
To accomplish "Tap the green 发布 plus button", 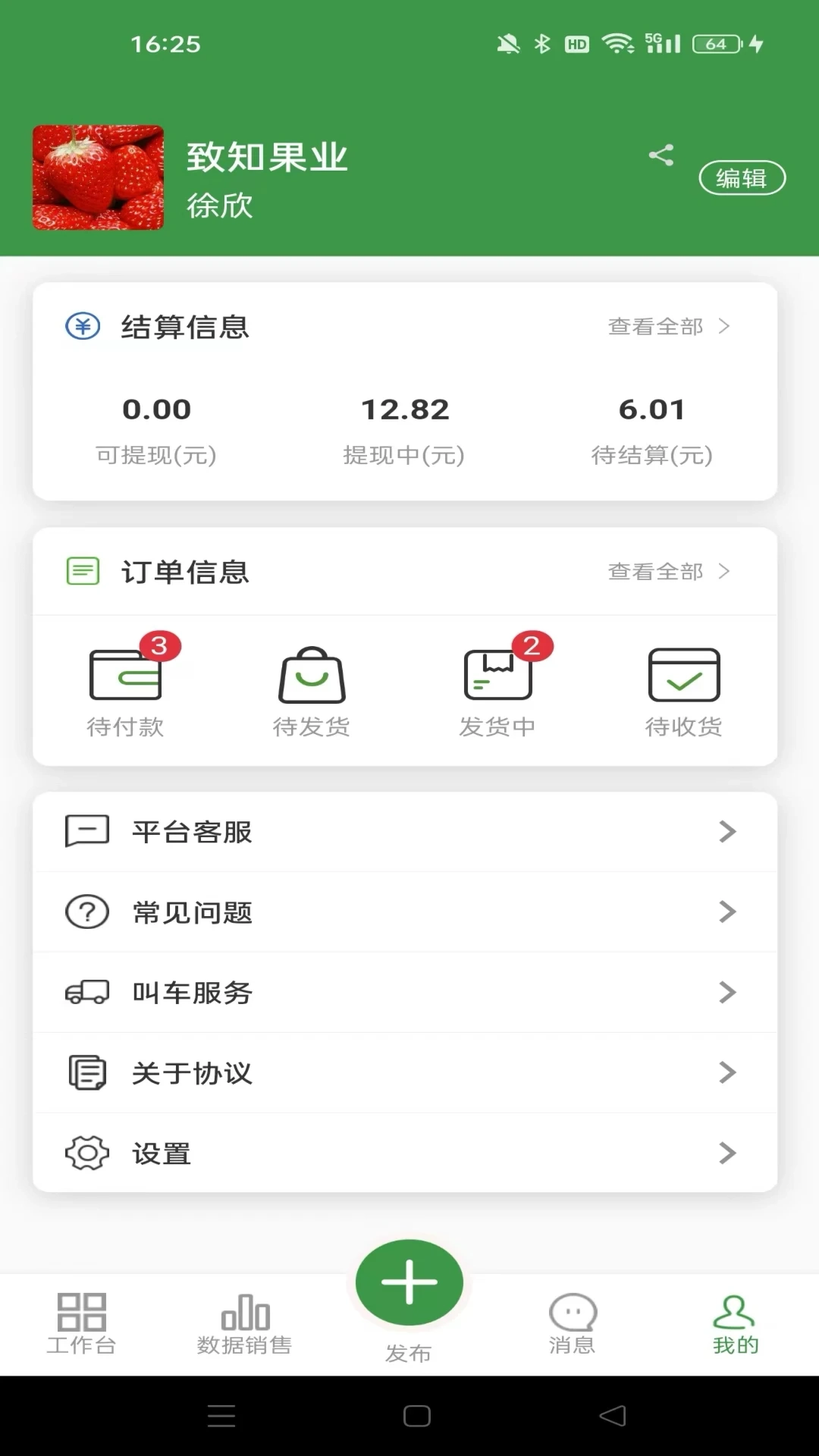I will pos(409,1282).
